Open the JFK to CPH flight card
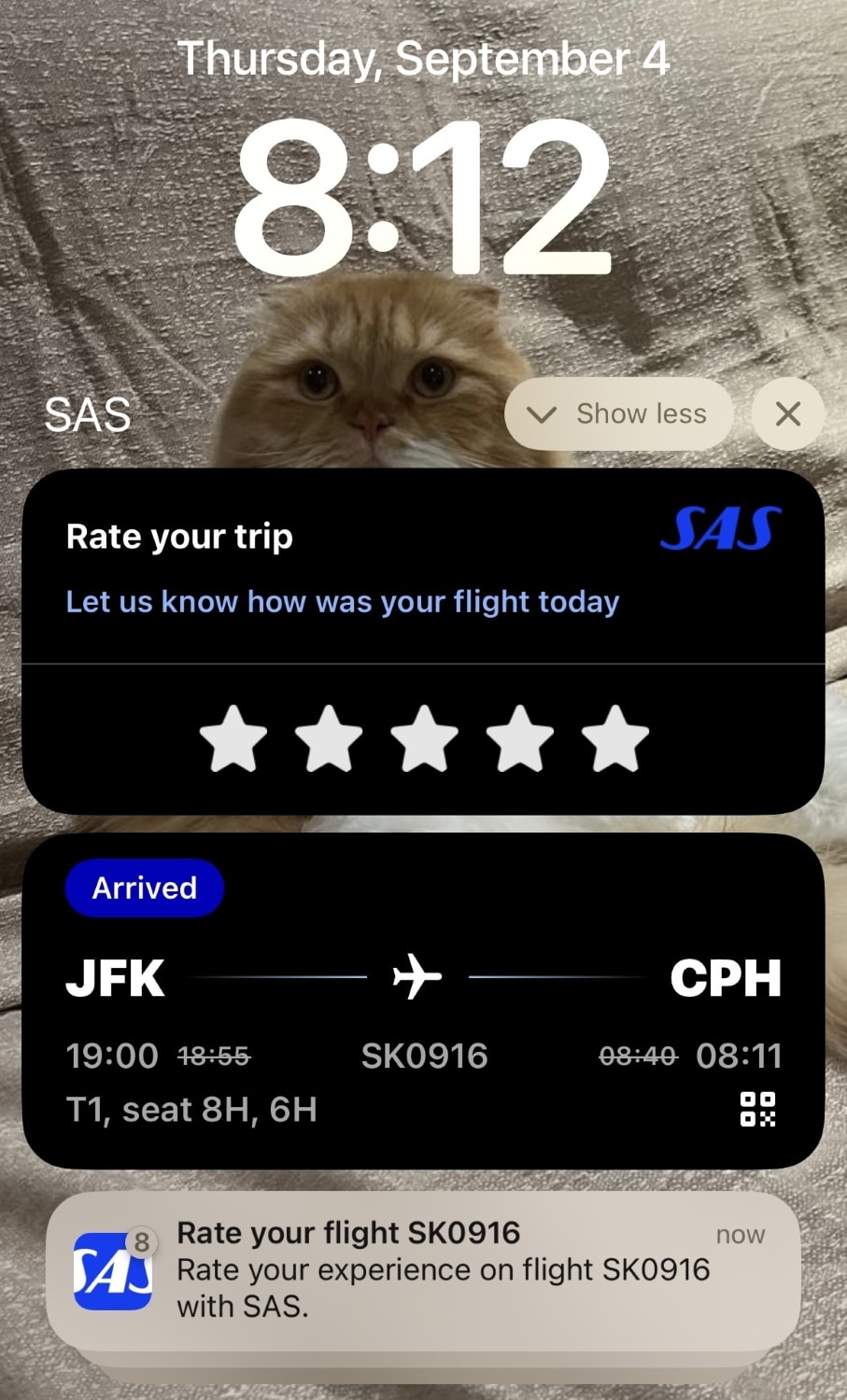The image size is (847, 1400). point(423,1000)
